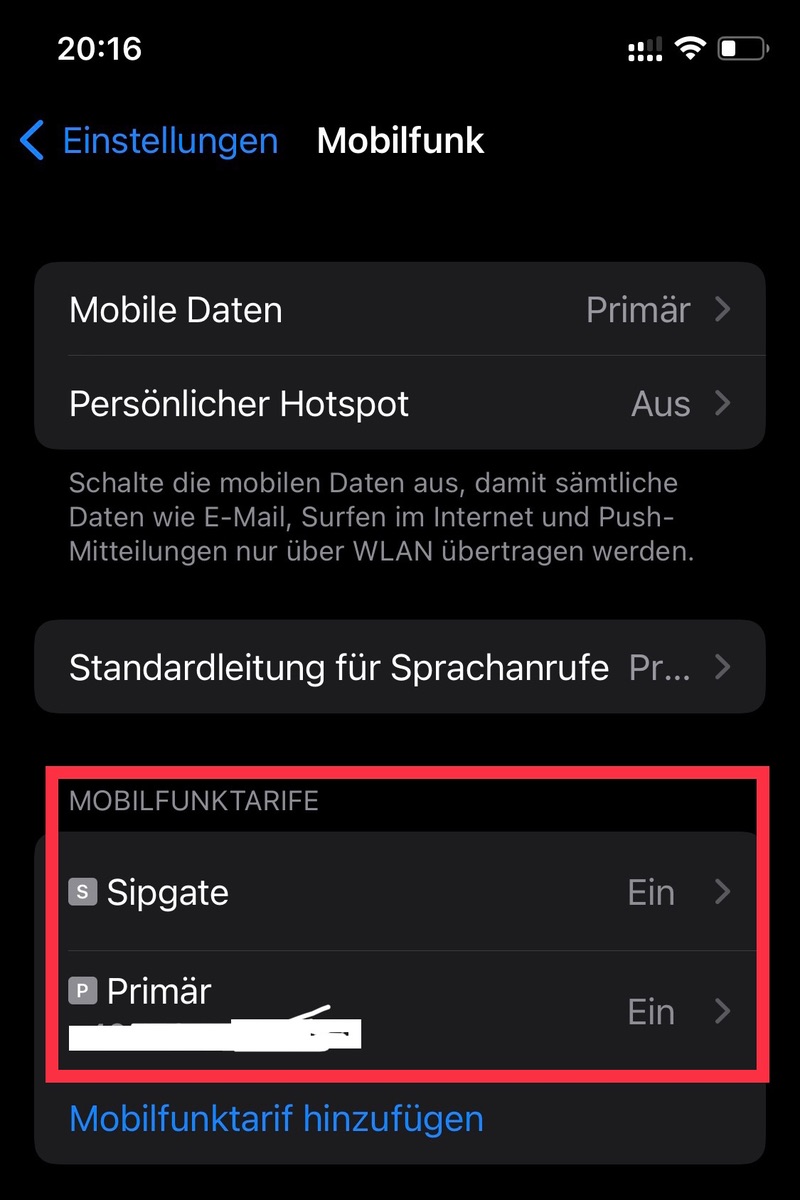Image resolution: width=800 pixels, height=1200 pixels.
Task: Open the Mobile Daten setting
Action: 400,310
